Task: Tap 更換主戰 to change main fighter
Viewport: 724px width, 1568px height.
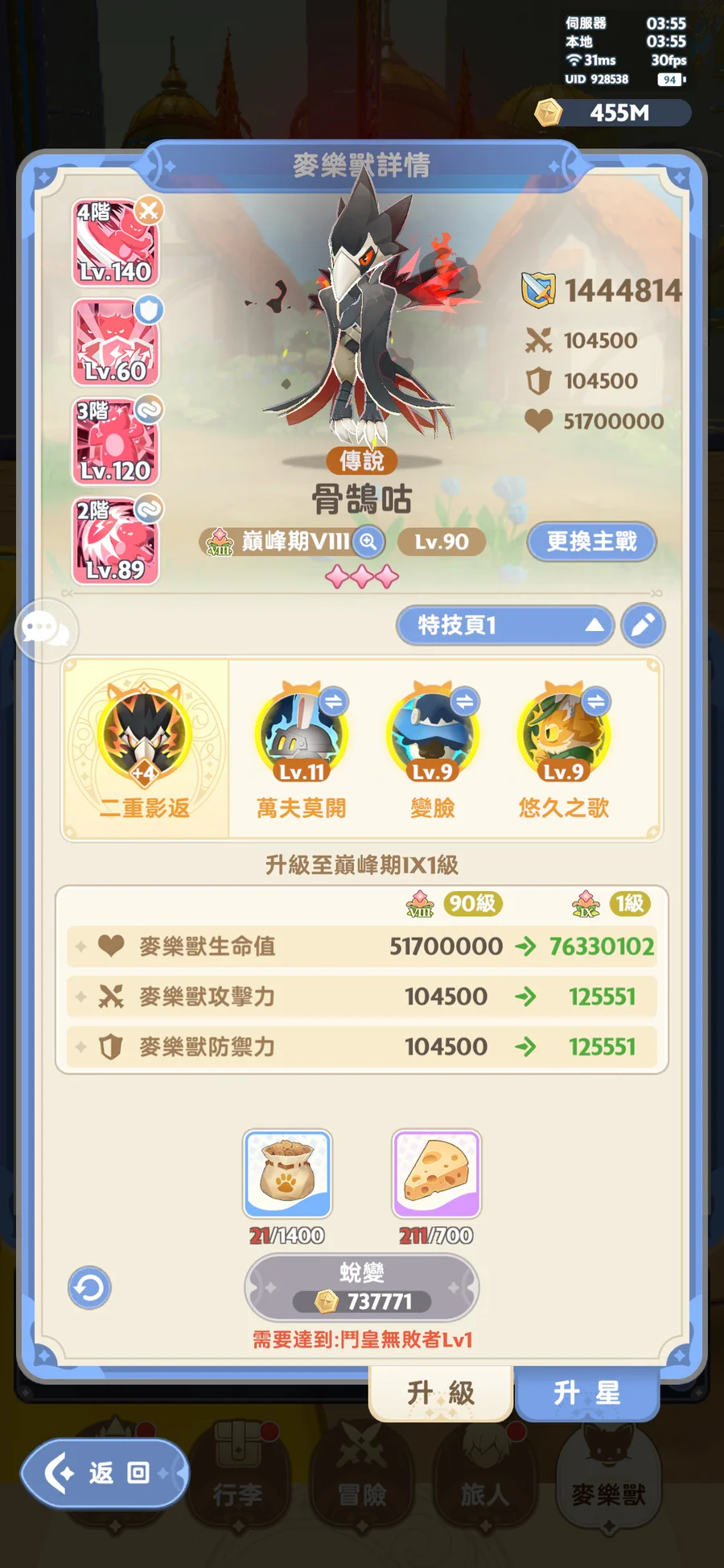Action: (x=591, y=542)
